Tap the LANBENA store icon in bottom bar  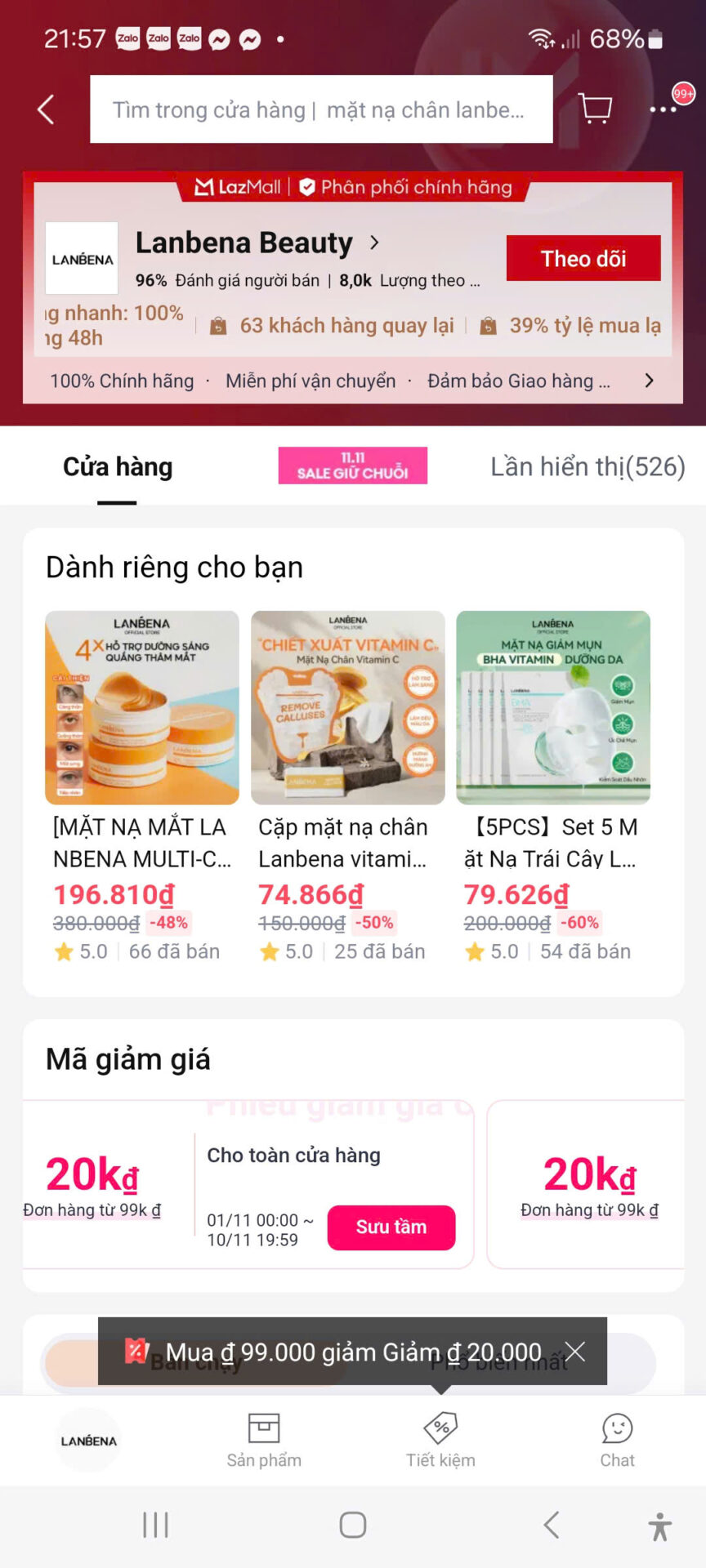(88, 1440)
